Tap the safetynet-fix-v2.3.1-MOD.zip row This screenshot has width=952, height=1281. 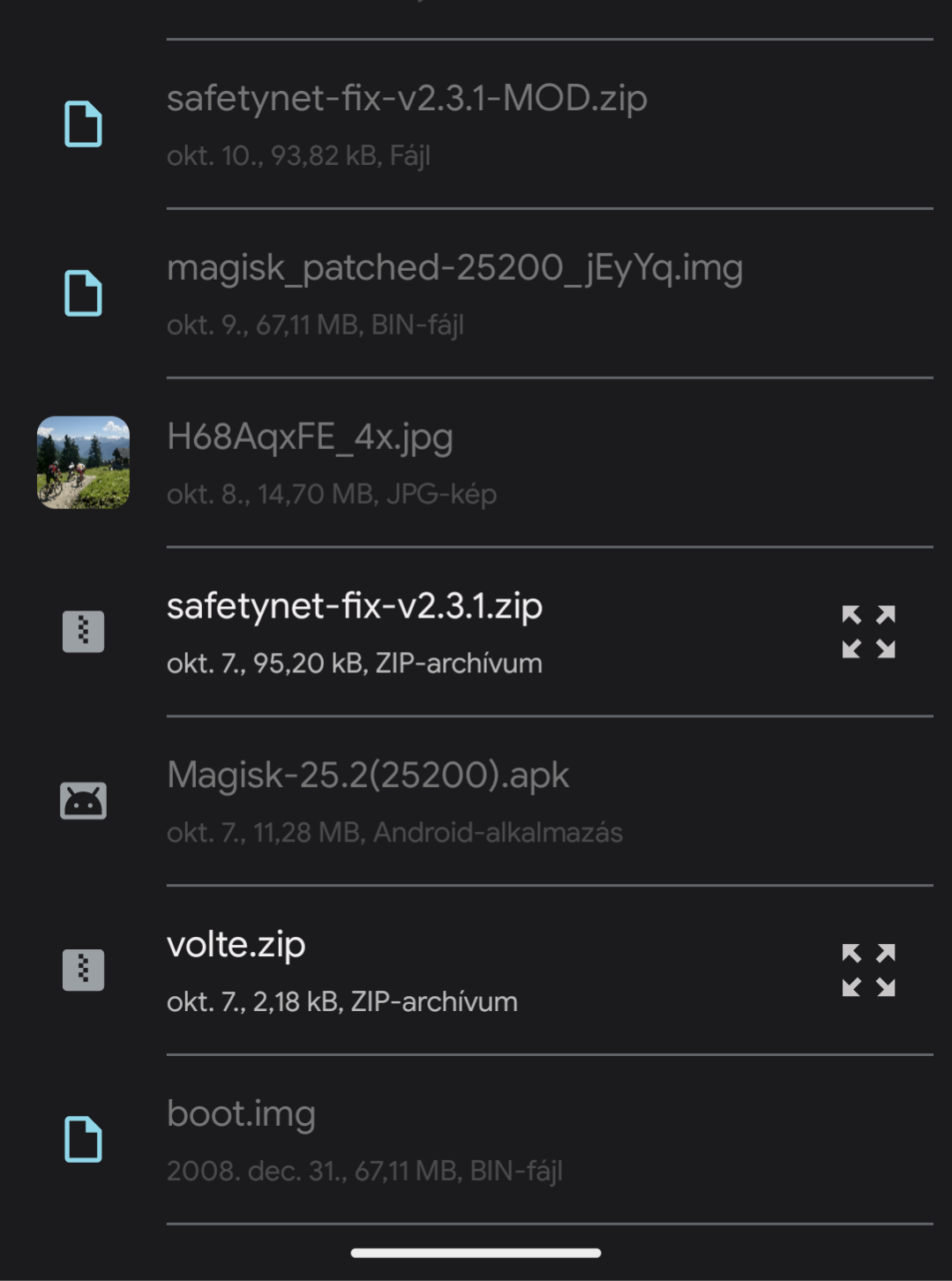tap(407, 124)
